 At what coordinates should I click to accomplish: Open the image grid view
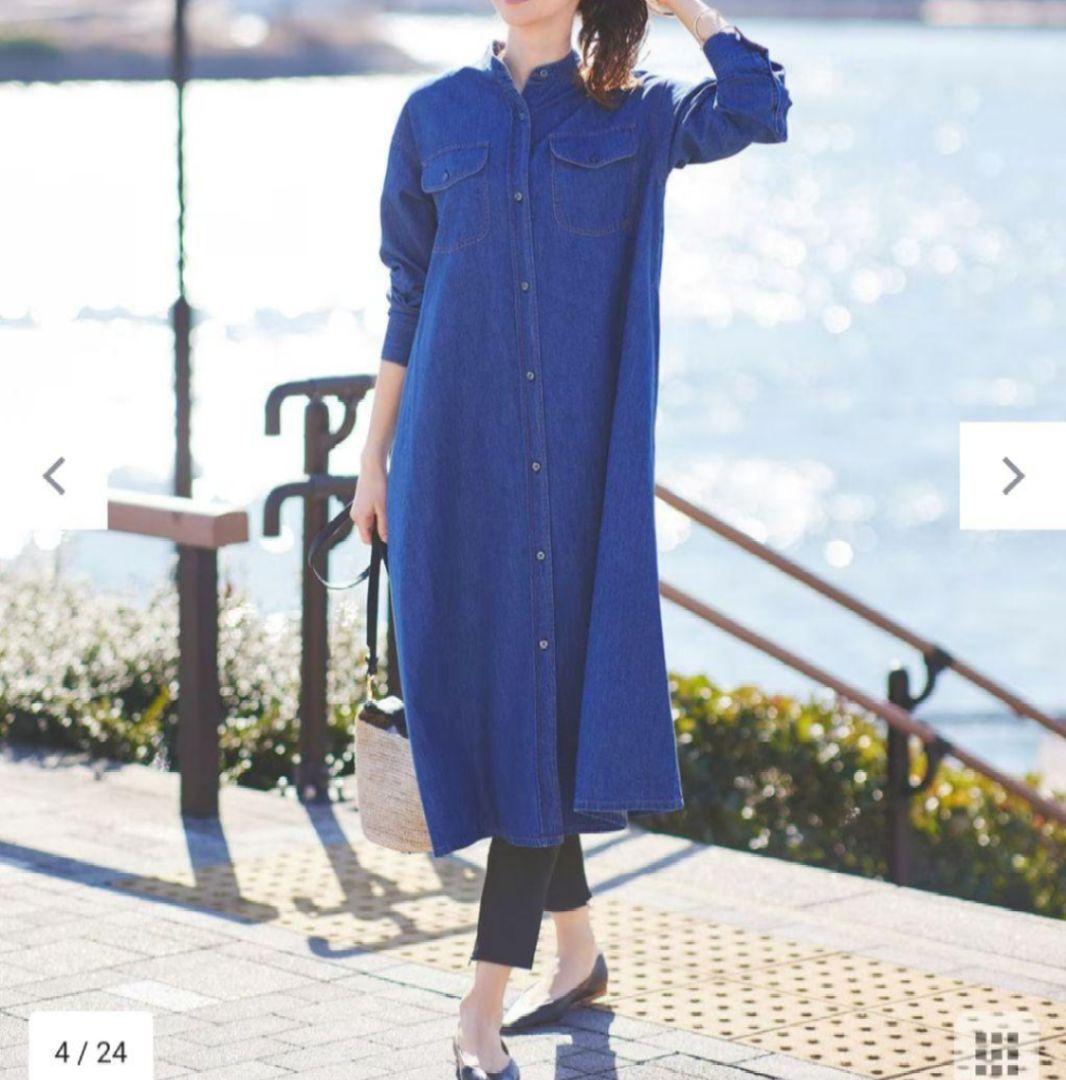(997, 1050)
